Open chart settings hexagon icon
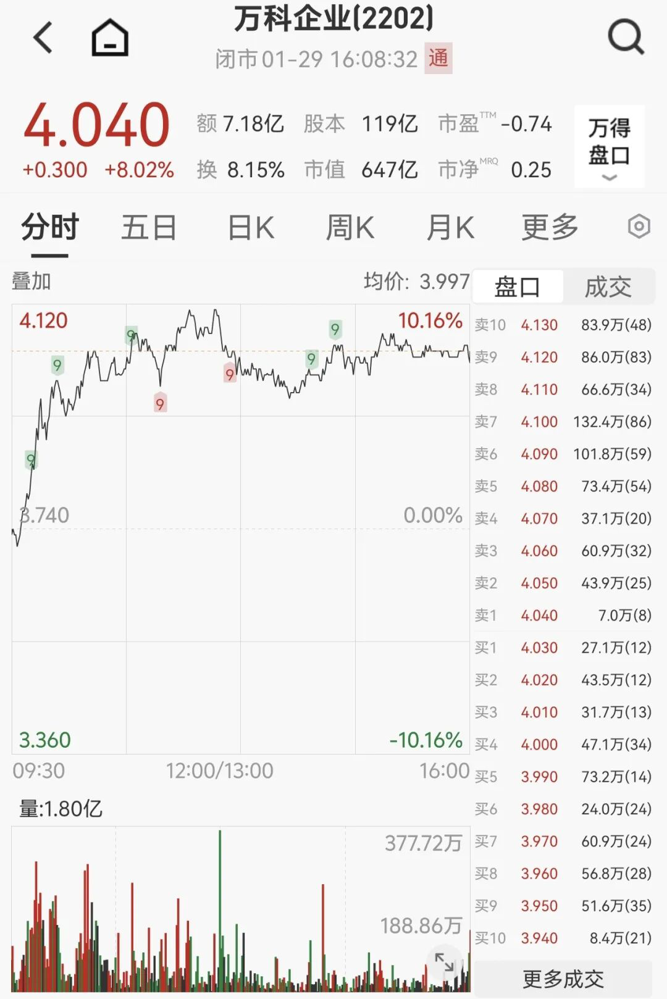The image size is (667, 999). click(x=639, y=227)
